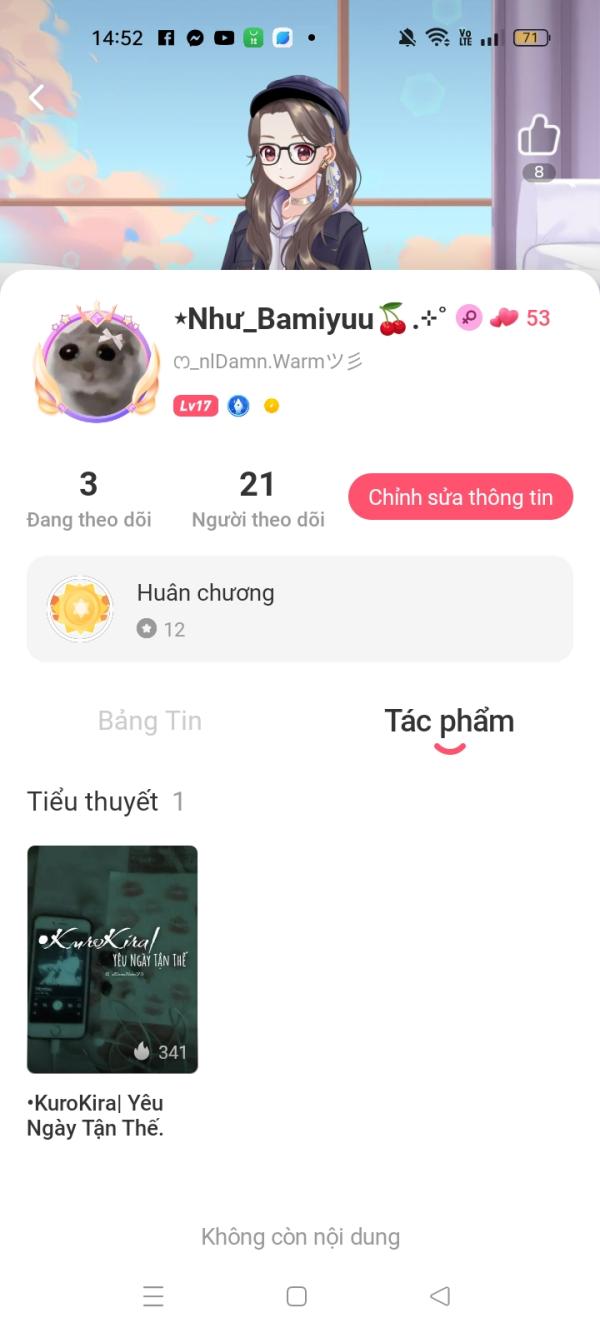Open the KuroKira novel cover

click(x=112, y=959)
